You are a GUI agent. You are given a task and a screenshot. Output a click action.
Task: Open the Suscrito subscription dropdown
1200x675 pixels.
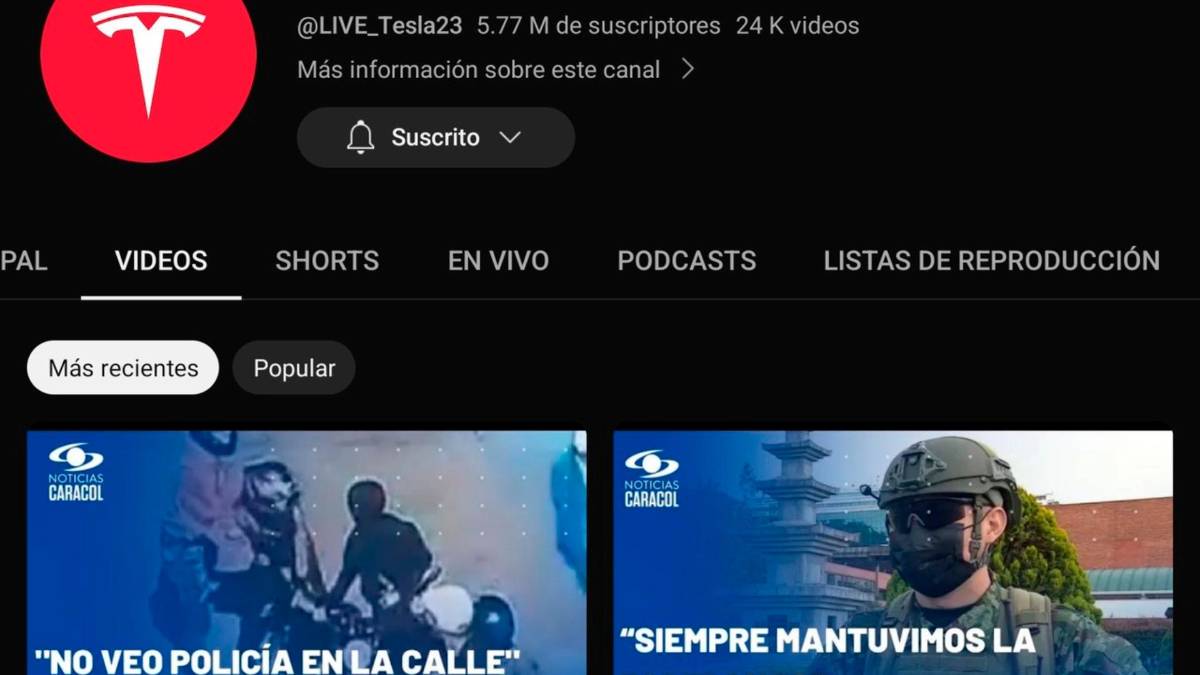tap(435, 138)
